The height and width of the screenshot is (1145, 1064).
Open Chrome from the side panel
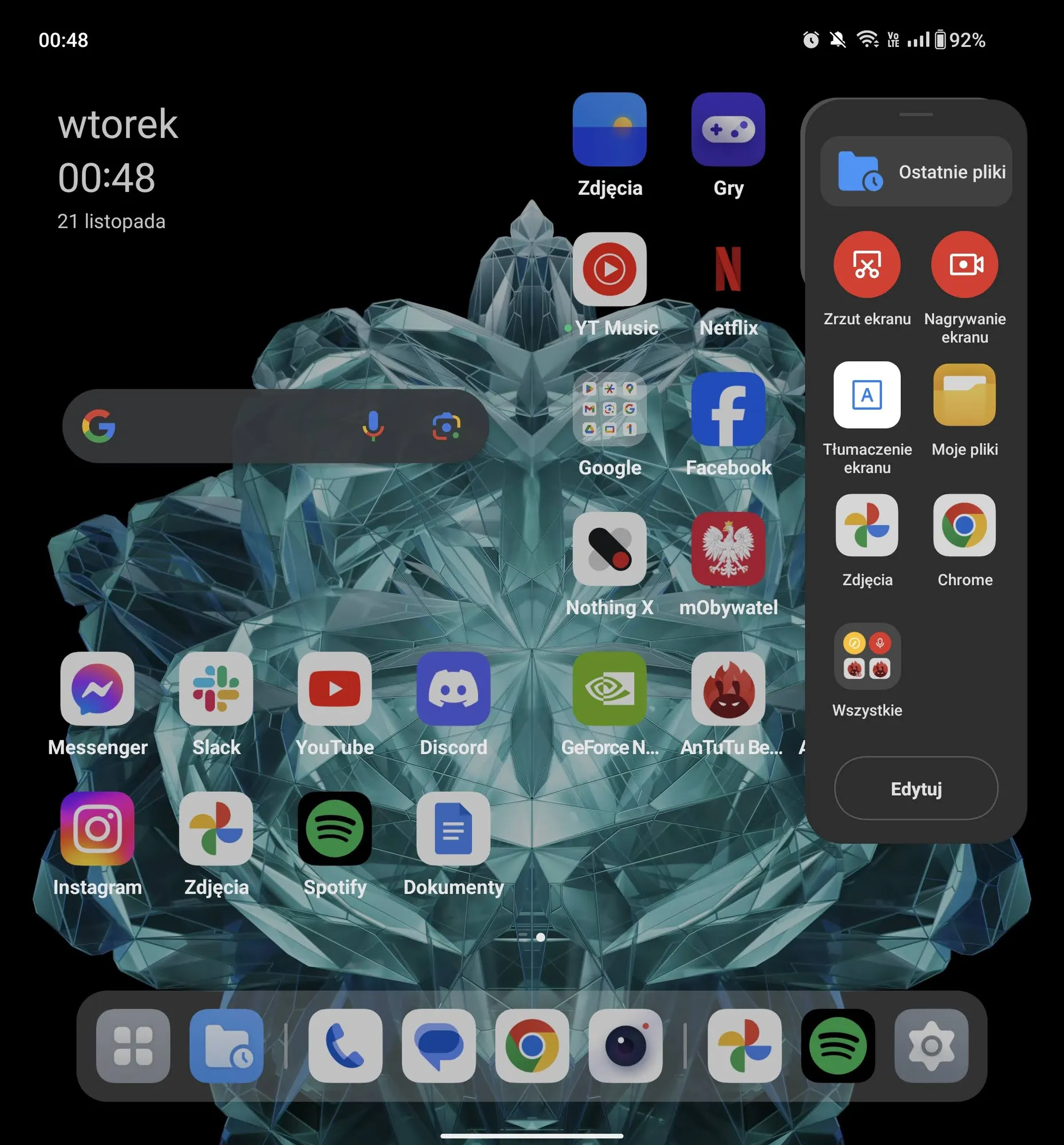(x=964, y=526)
